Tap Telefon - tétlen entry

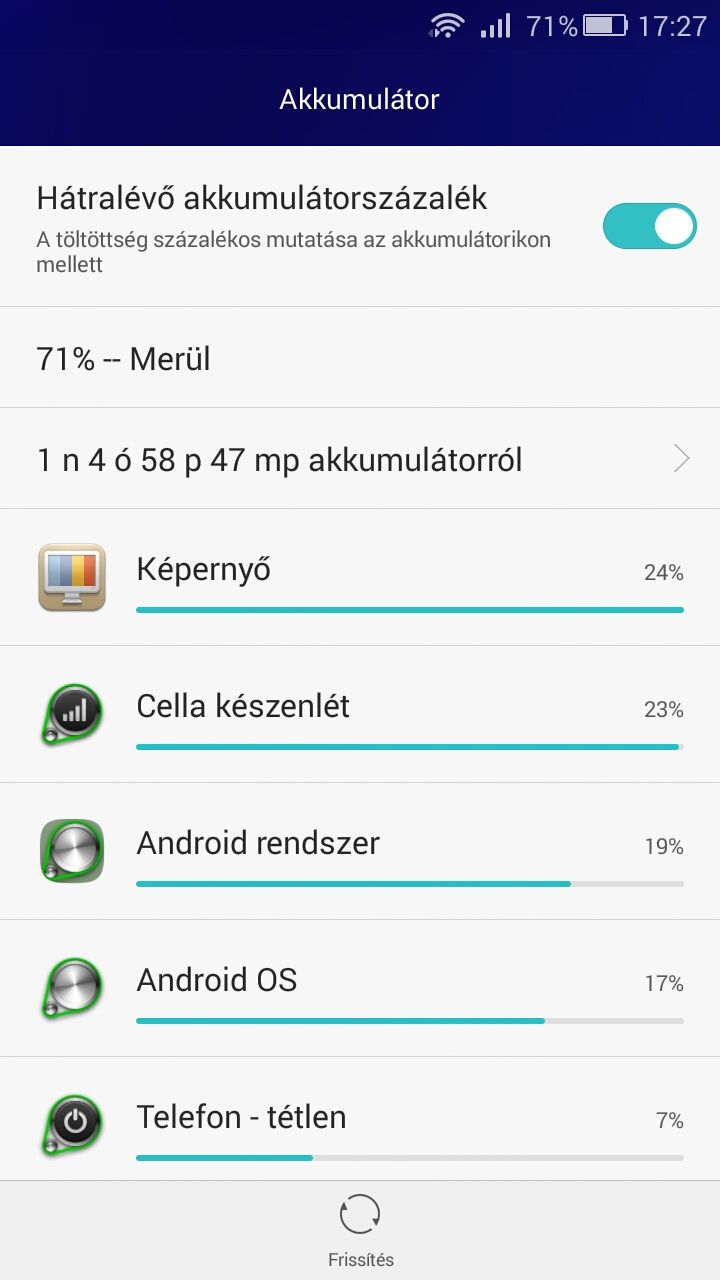click(360, 1124)
